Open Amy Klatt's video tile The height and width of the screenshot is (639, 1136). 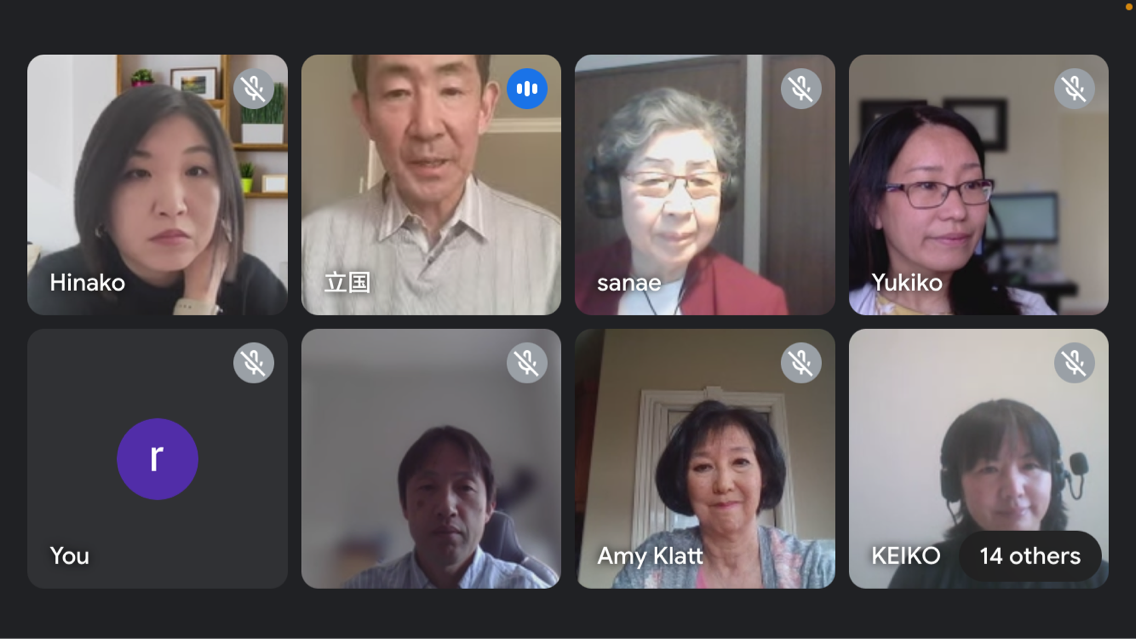704,459
